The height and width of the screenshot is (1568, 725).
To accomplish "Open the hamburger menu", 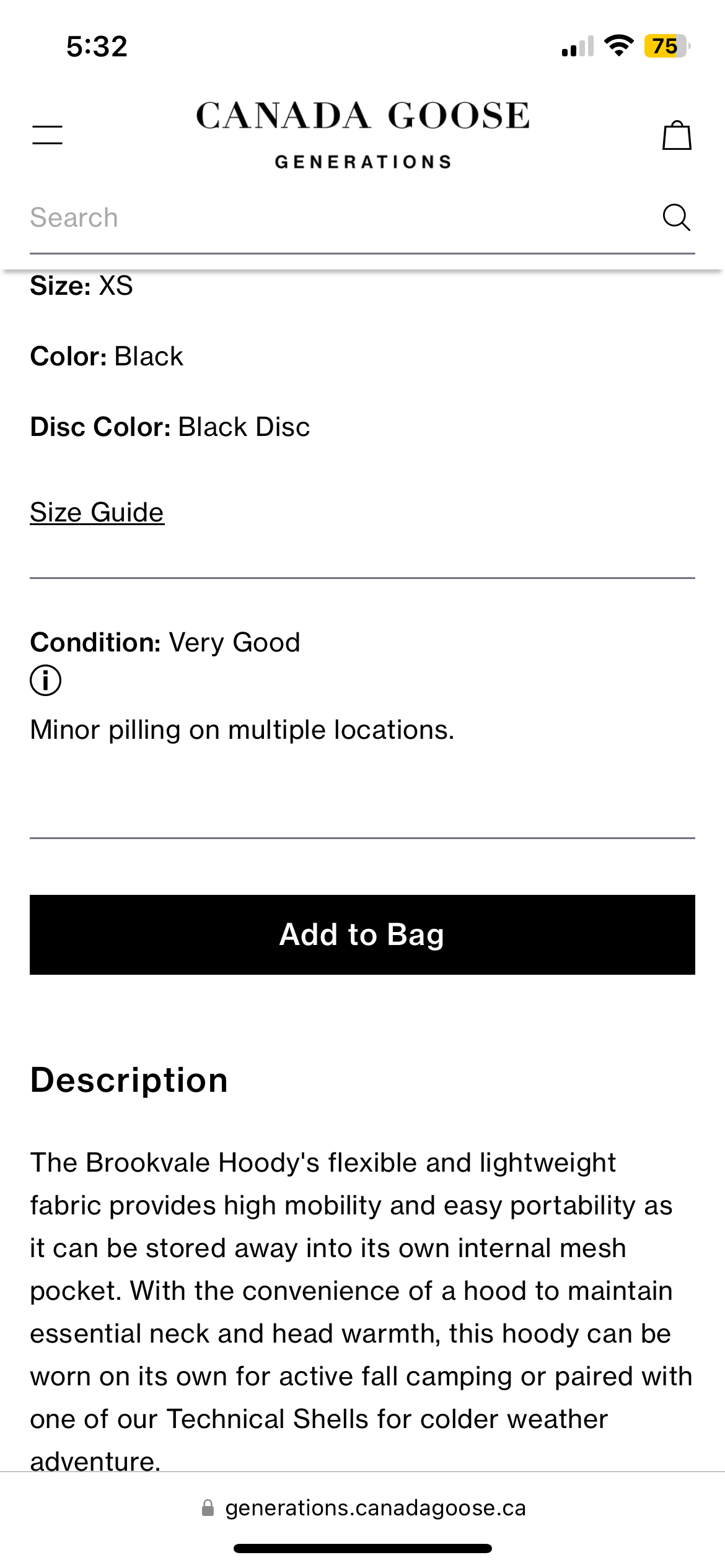I will coord(48,134).
